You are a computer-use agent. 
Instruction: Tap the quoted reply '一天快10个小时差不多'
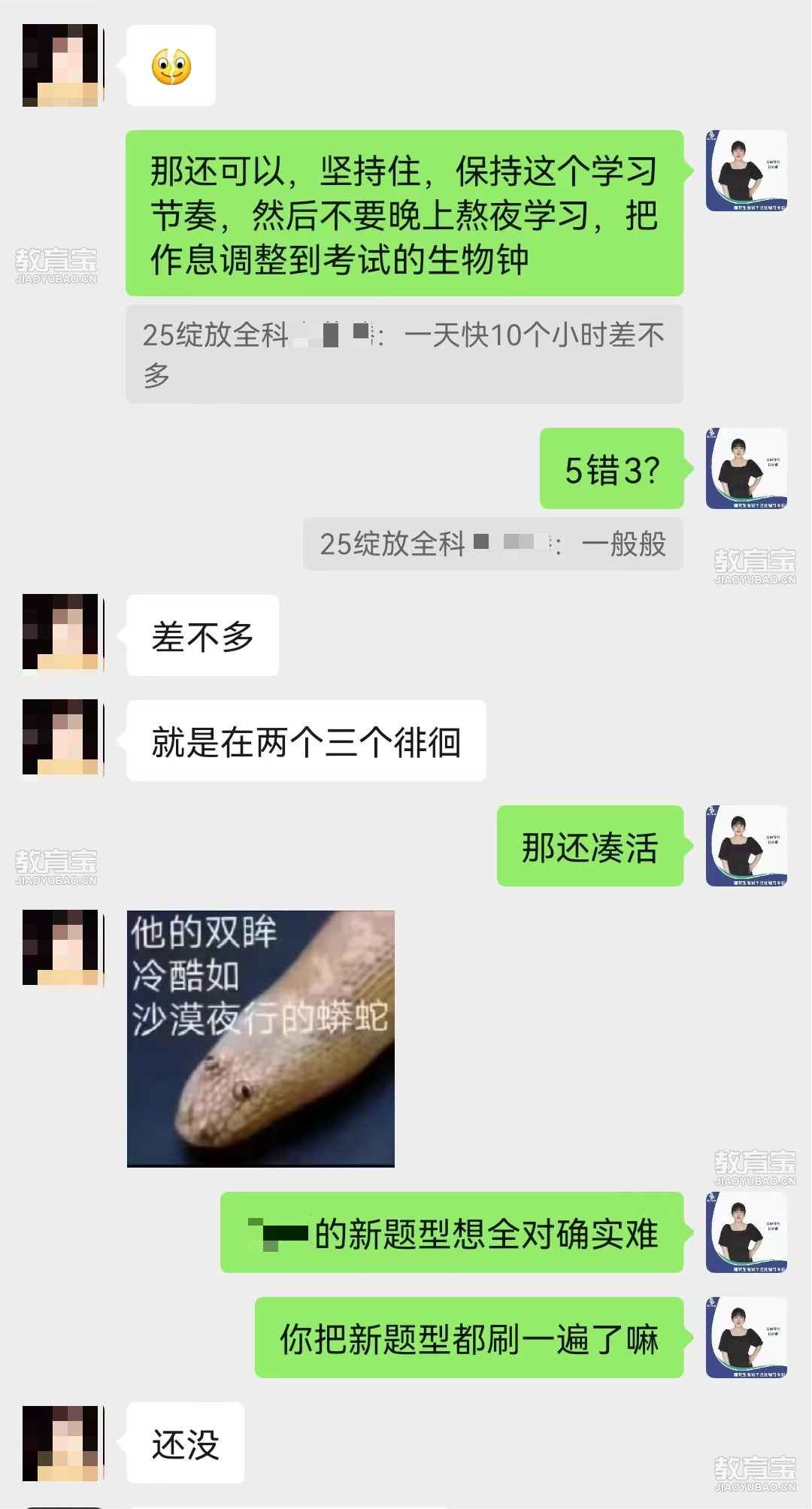click(x=404, y=354)
